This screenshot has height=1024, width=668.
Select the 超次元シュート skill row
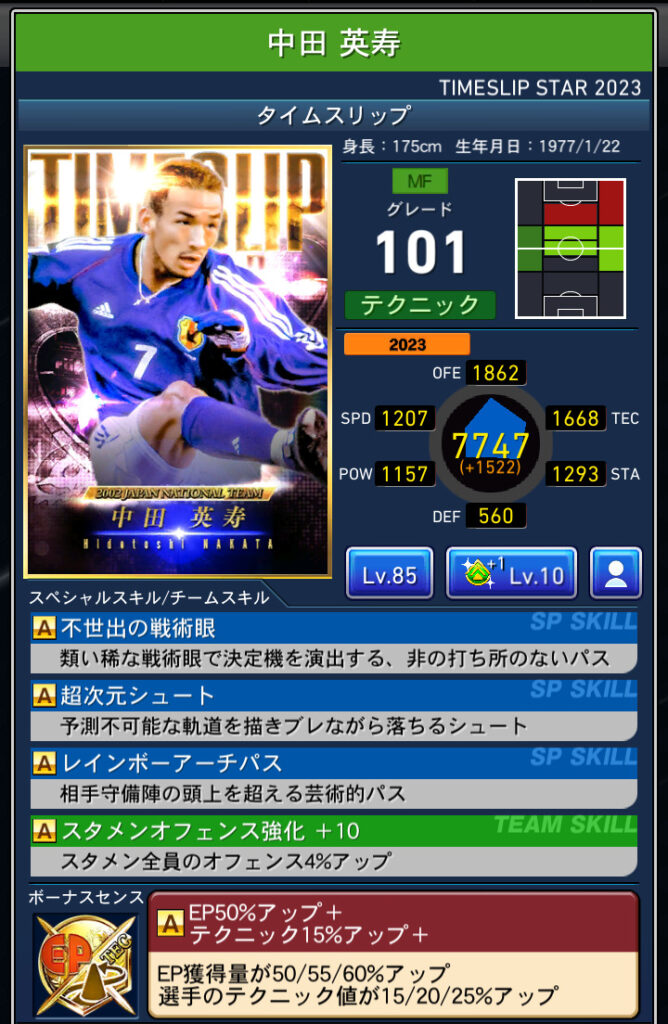click(334, 709)
